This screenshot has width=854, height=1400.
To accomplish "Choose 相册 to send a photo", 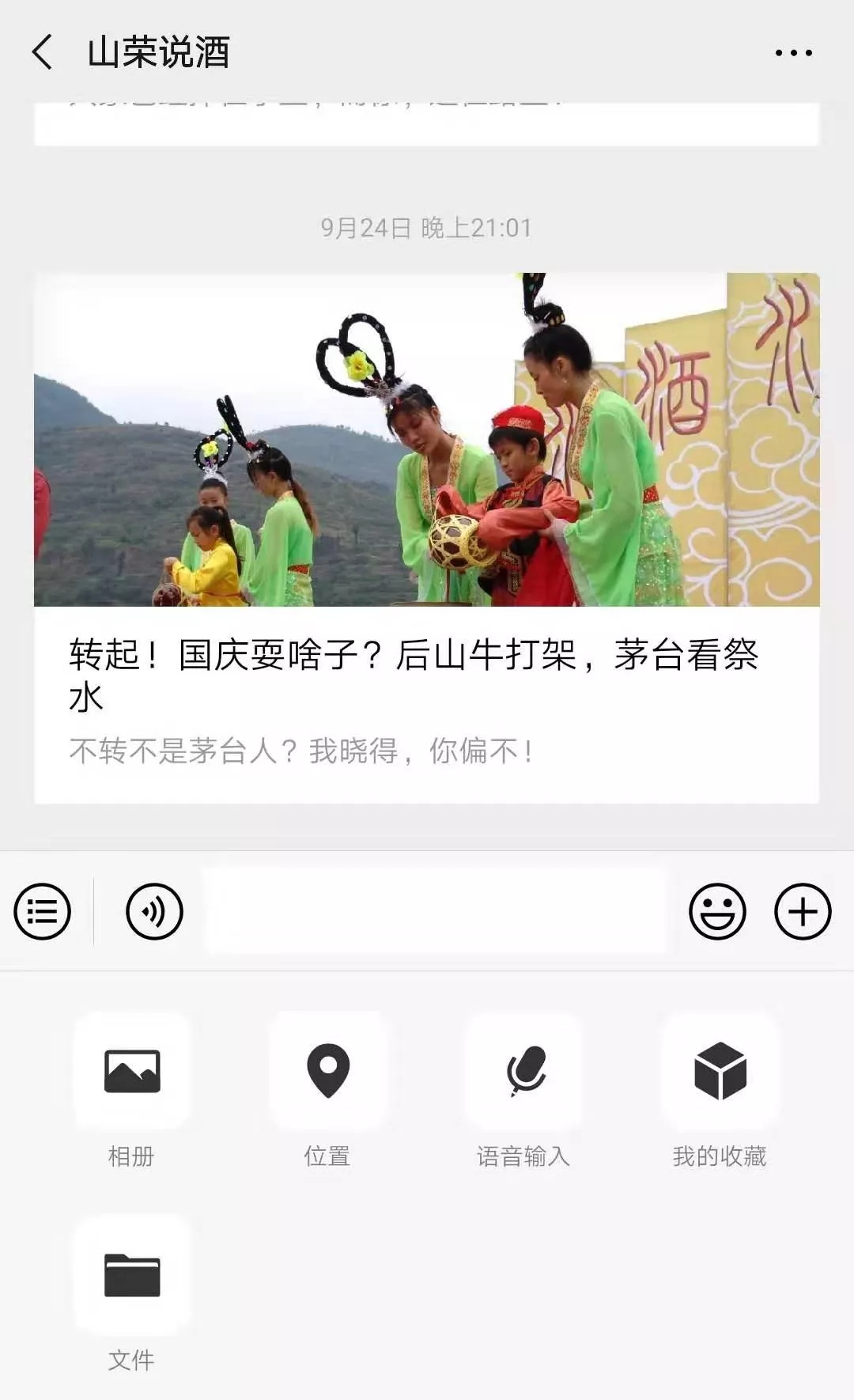I will coord(131,1091).
